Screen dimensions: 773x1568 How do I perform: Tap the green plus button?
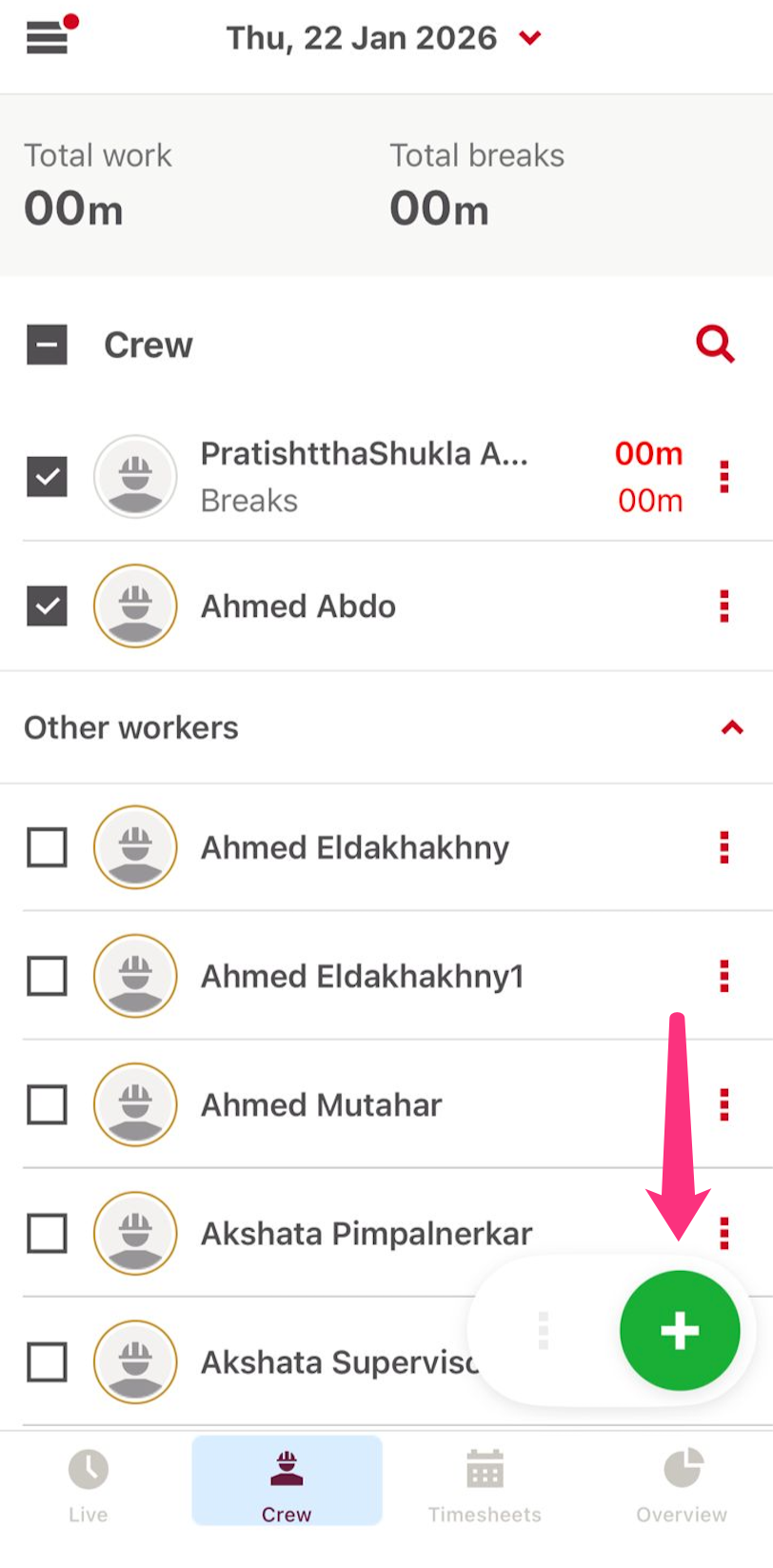pos(680,1331)
